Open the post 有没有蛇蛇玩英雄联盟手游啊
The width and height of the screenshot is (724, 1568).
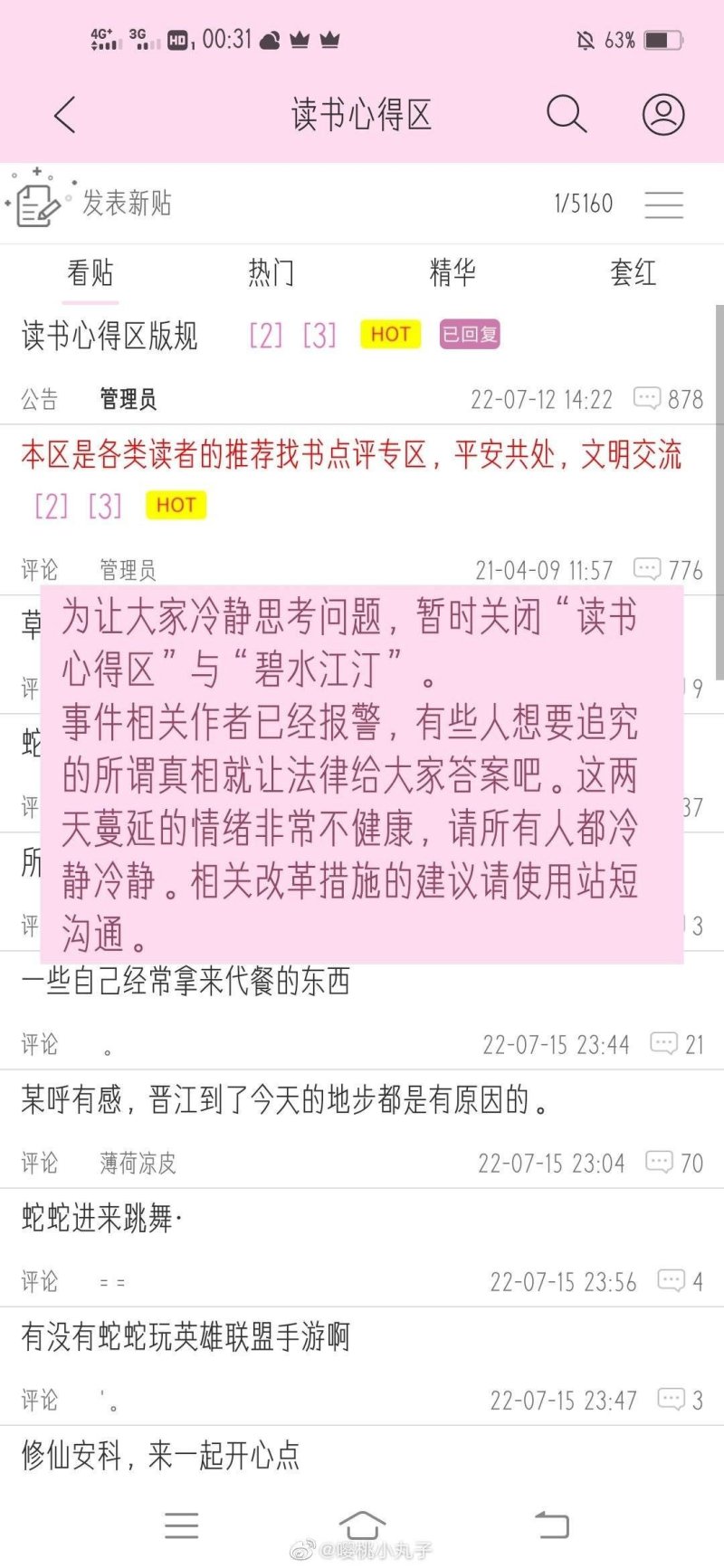[186, 1337]
